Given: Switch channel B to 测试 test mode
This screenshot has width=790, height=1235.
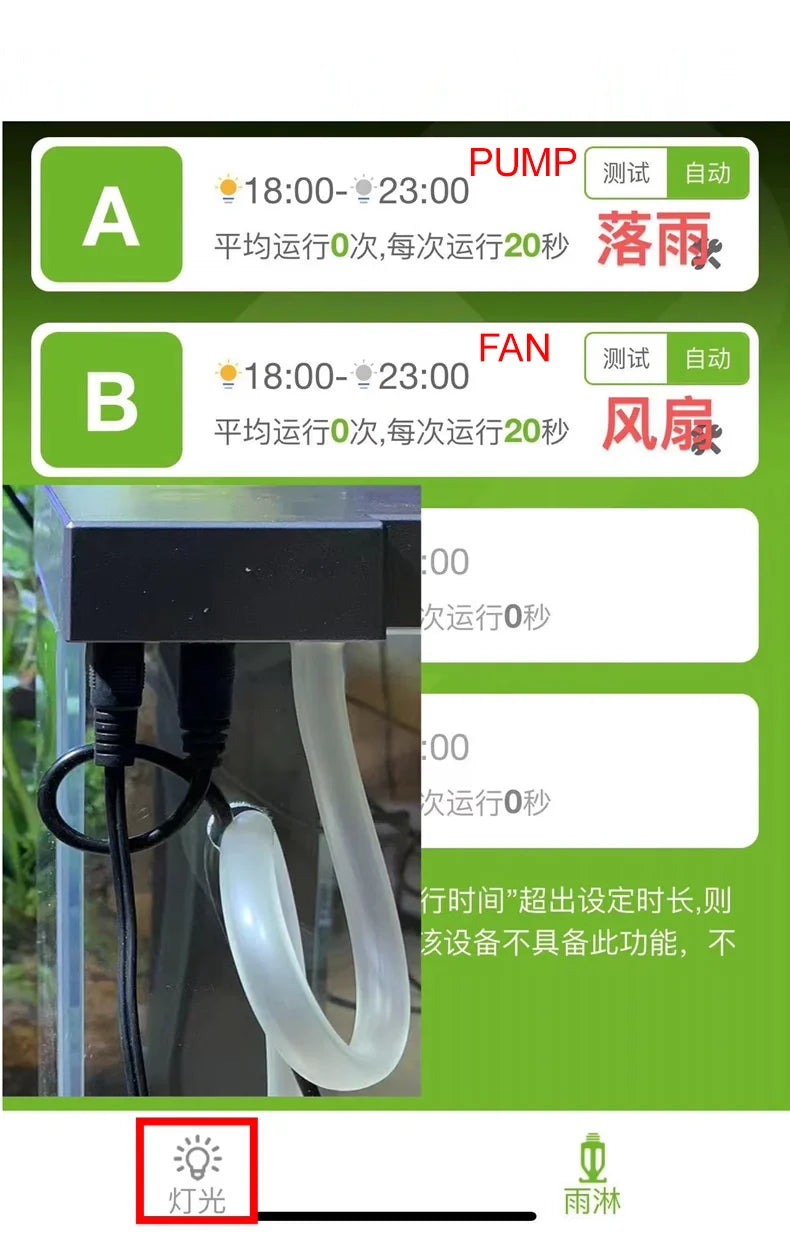Looking at the screenshot, I should coord(623,357).
